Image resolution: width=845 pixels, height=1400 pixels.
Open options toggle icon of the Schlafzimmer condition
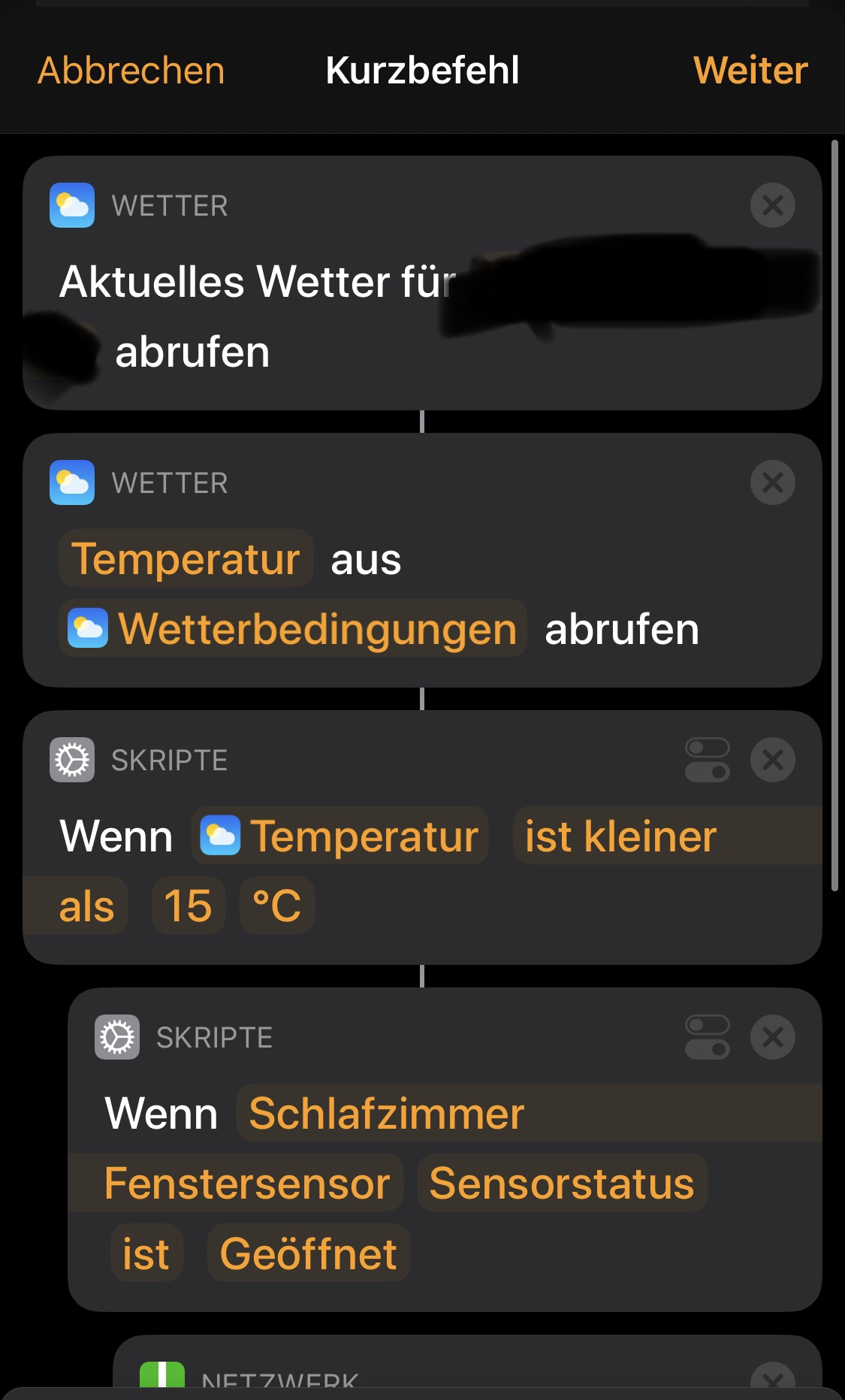tap(707, 1037)
